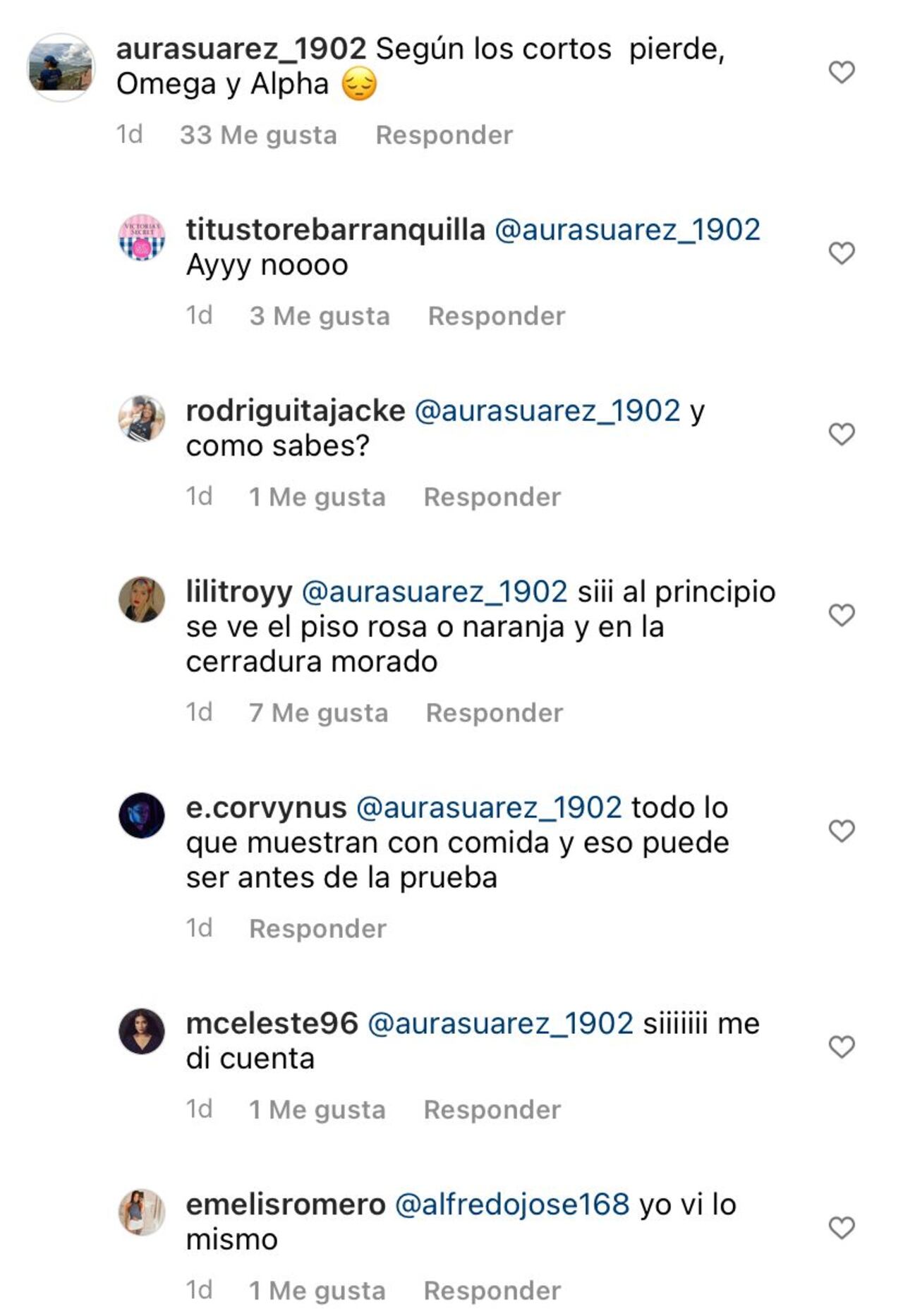The width and height of the screenshot is (903, 1316).
Task: Like aurasuarez_1902's comment about Omega y Alpha
Action: [x=841, y=72]
